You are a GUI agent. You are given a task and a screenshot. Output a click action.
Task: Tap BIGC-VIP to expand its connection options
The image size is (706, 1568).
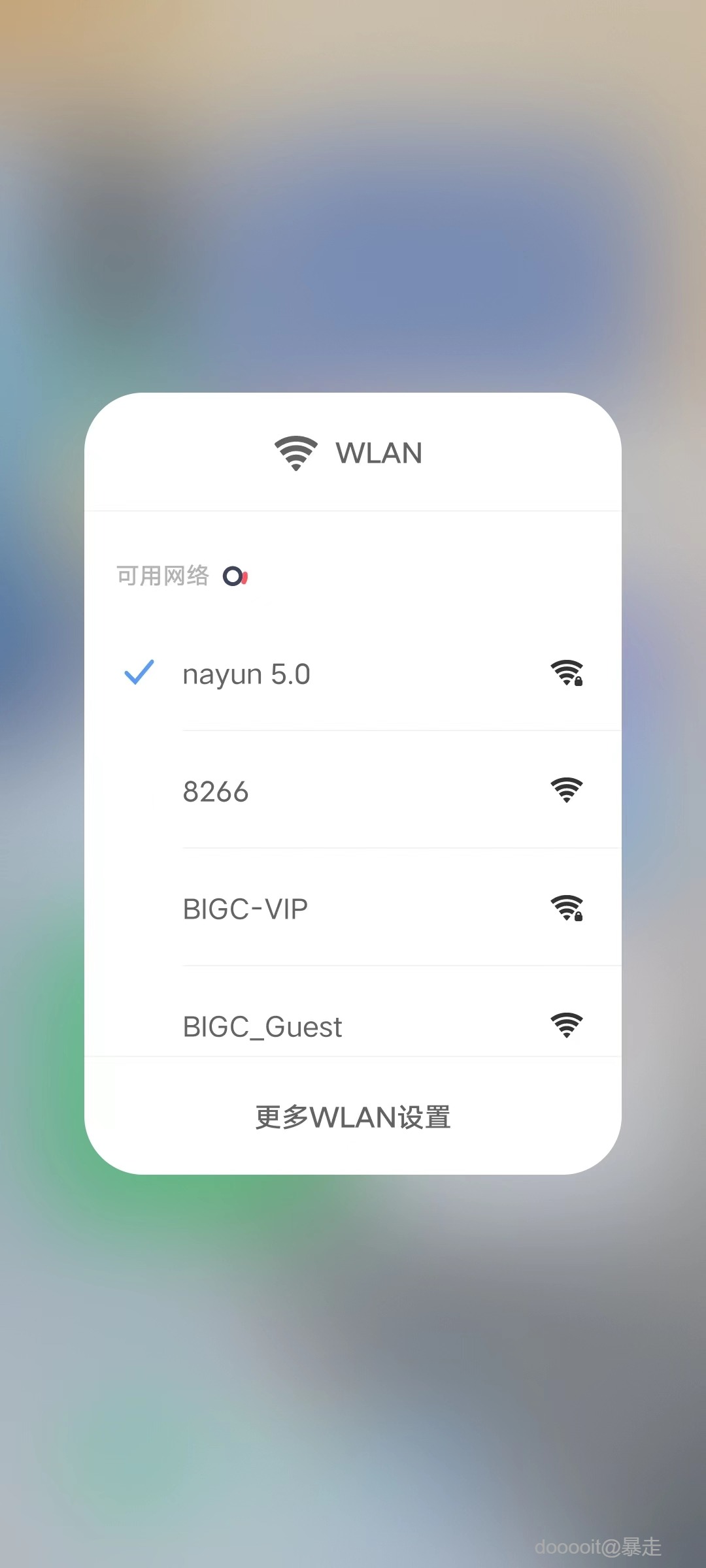(353, 908)
